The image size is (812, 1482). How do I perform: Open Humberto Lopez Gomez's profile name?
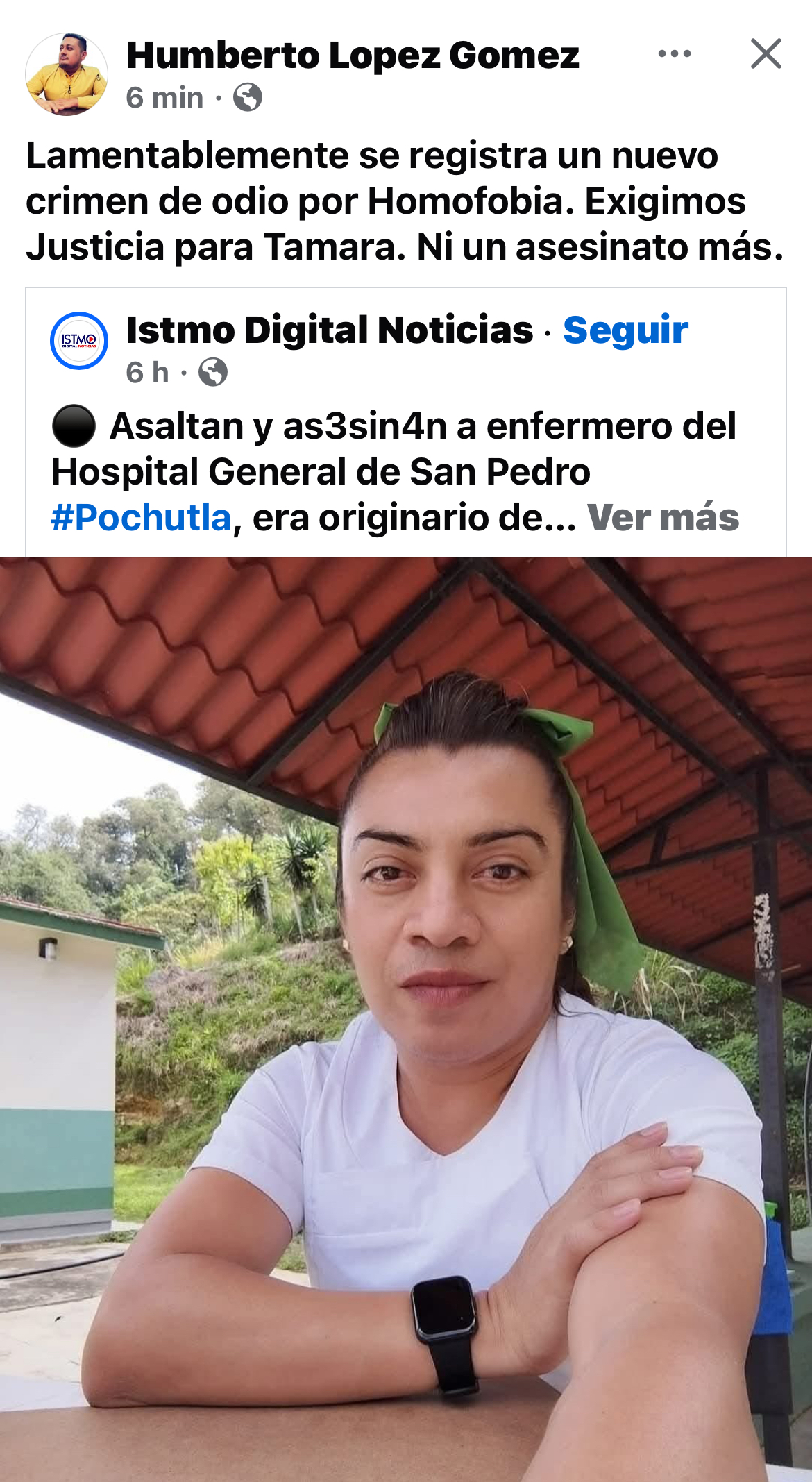coord(353,56)
